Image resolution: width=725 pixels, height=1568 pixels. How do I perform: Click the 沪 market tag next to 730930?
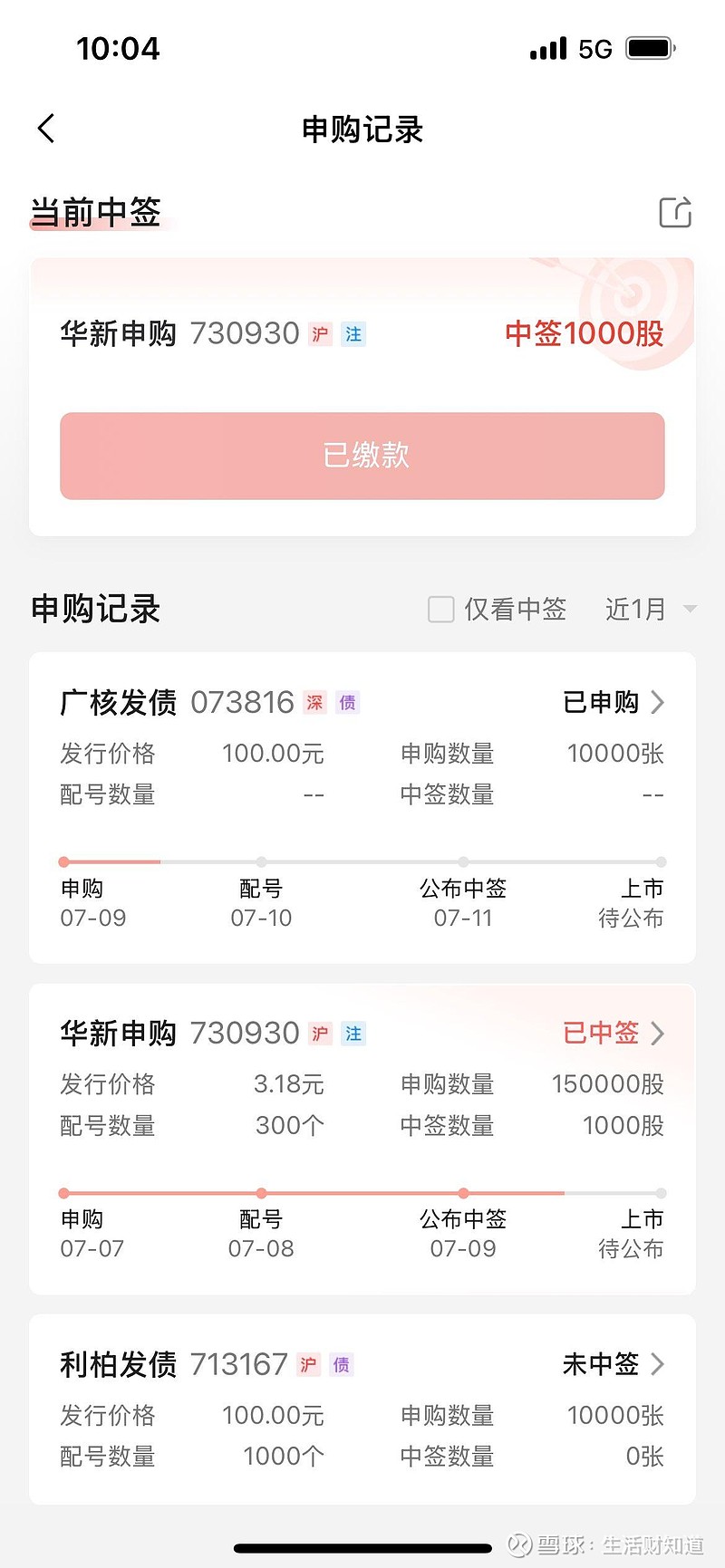click(x=319, y=335)
